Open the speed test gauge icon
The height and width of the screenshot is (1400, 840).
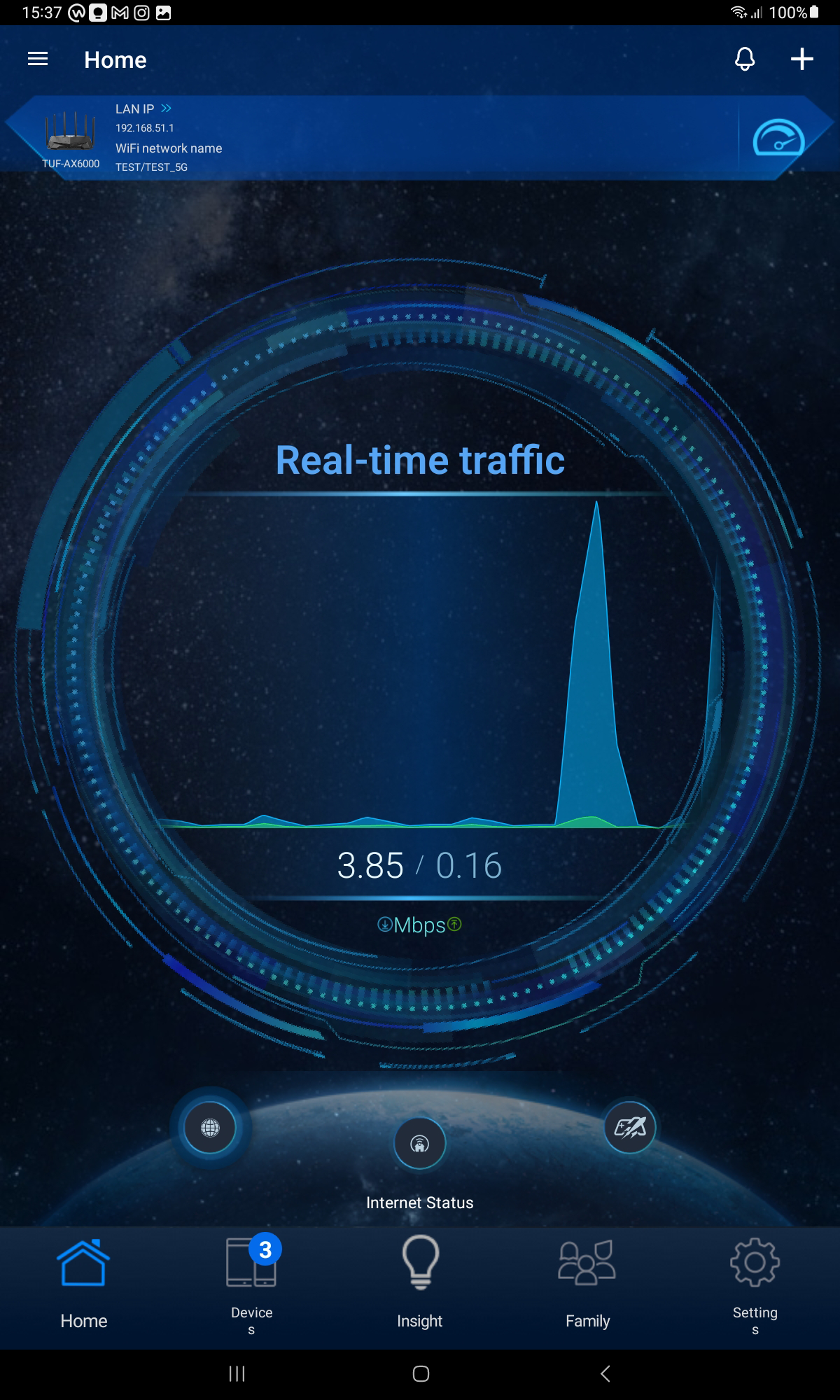[778, 137]
